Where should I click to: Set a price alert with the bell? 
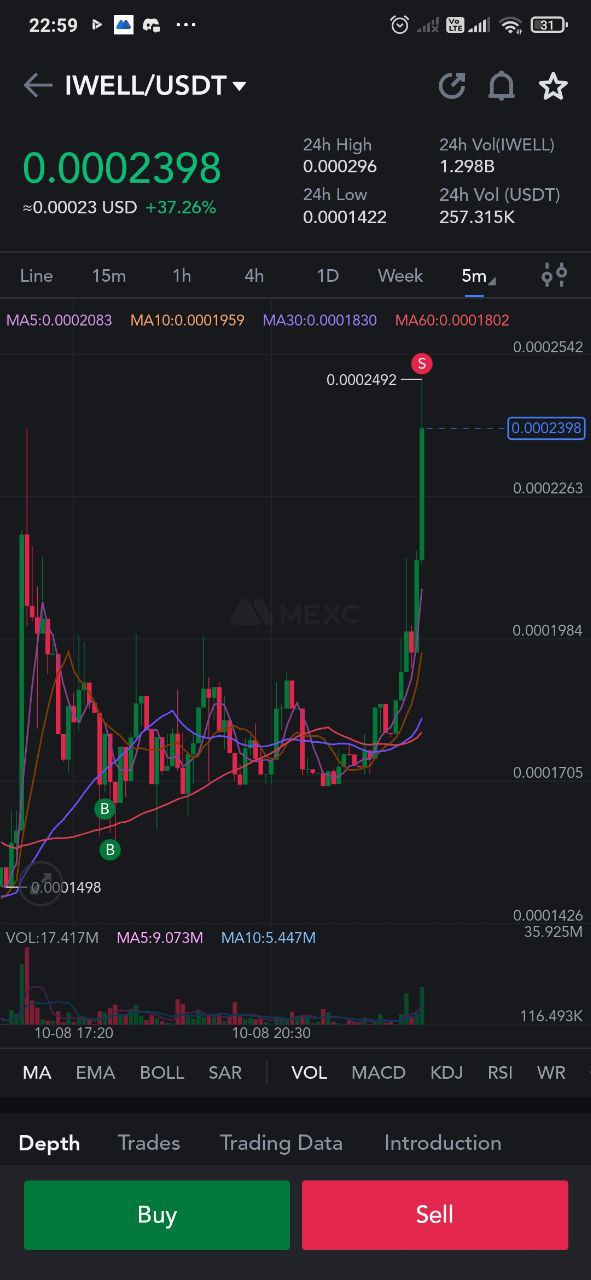pos(501,86)
